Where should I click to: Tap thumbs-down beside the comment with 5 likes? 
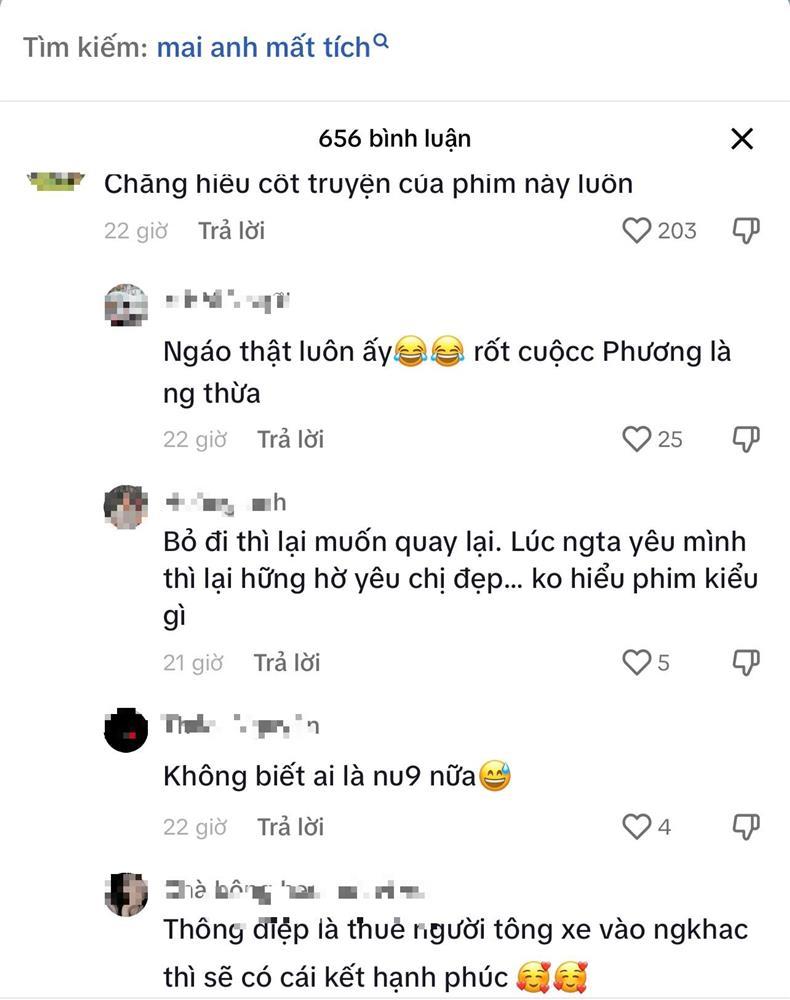tap(746, 662)
